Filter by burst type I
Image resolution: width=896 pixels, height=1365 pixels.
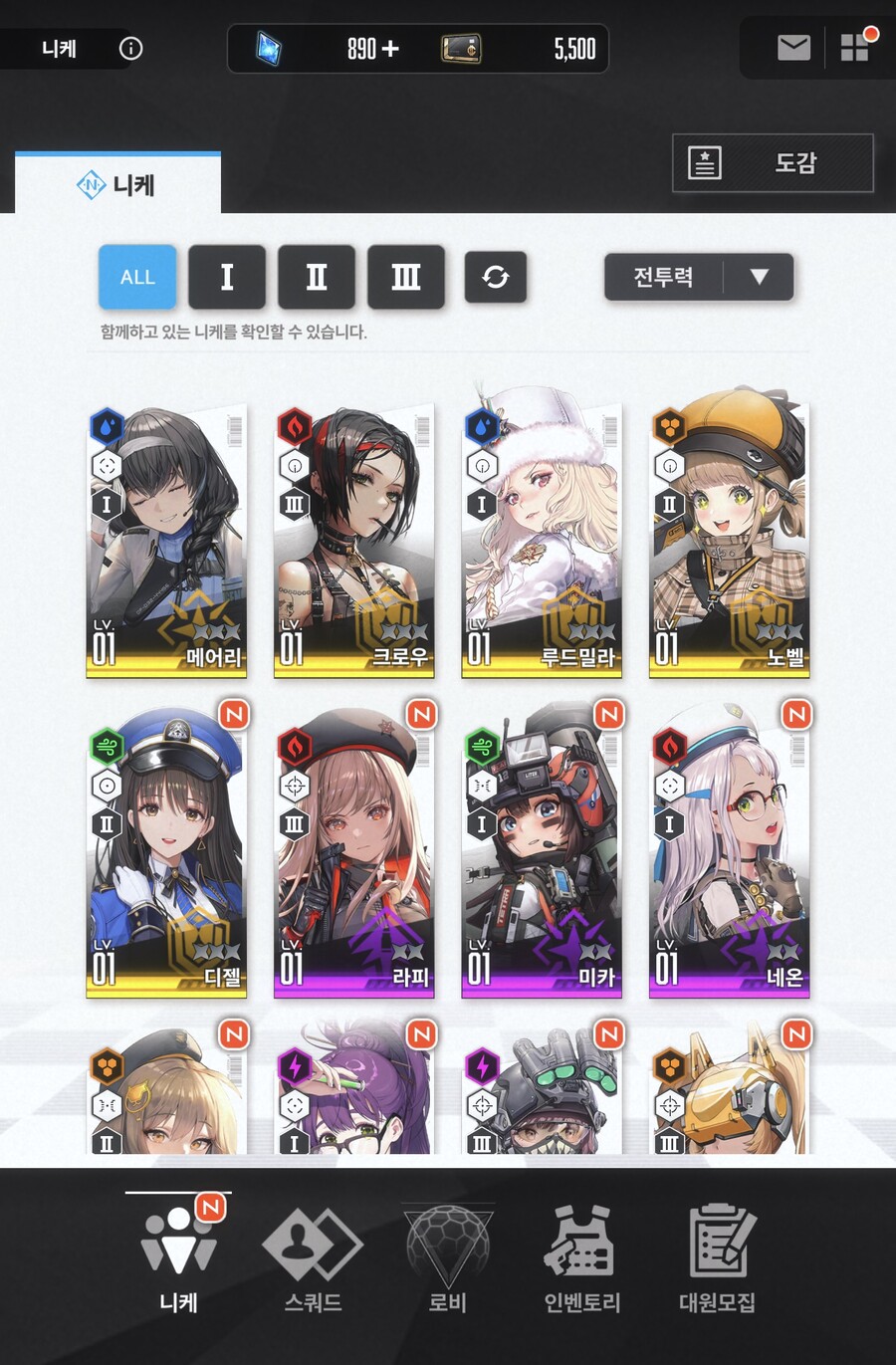point(227,277)
